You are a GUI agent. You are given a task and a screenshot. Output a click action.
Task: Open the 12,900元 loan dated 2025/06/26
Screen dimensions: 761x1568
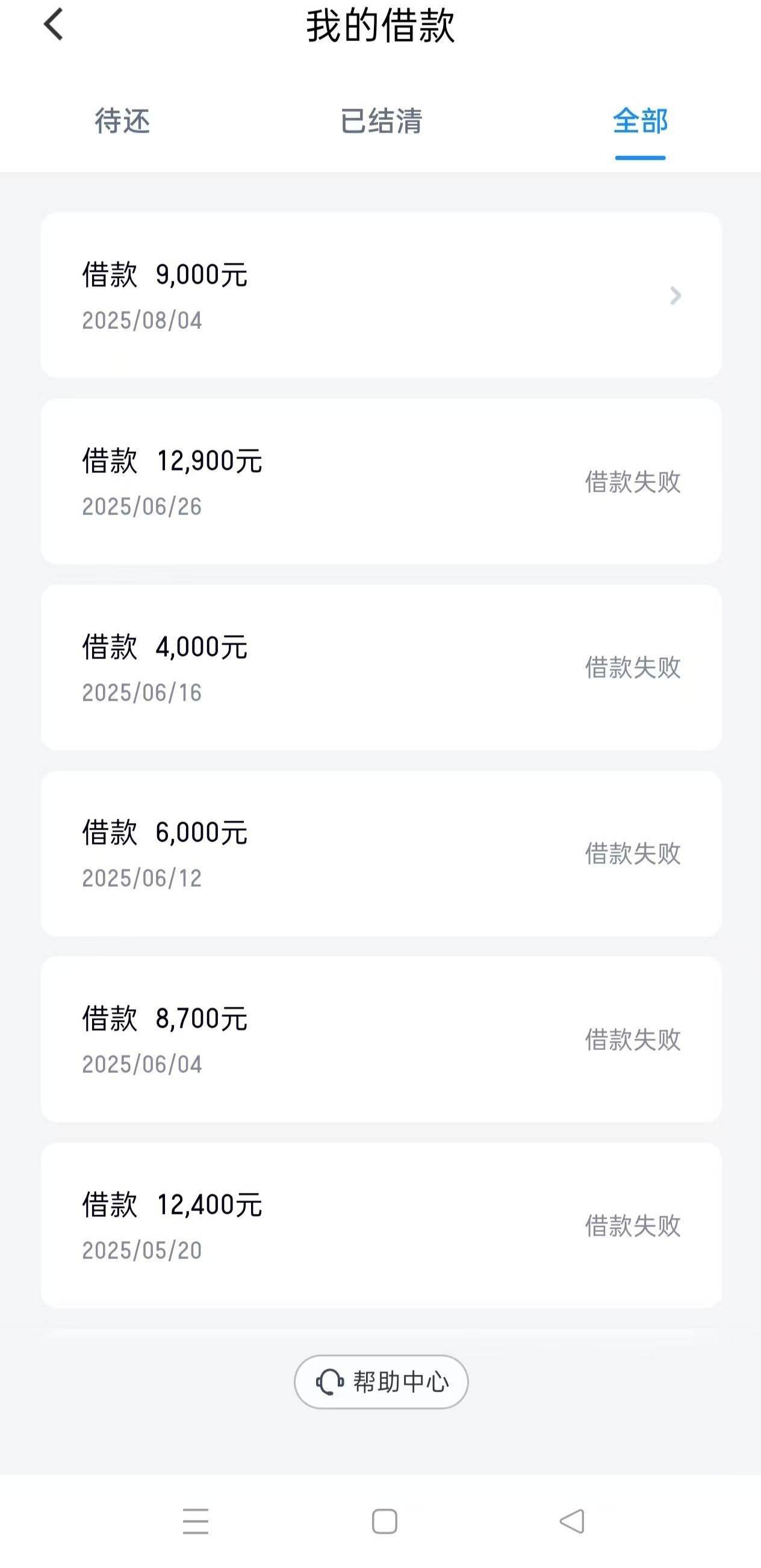(381, 481)
